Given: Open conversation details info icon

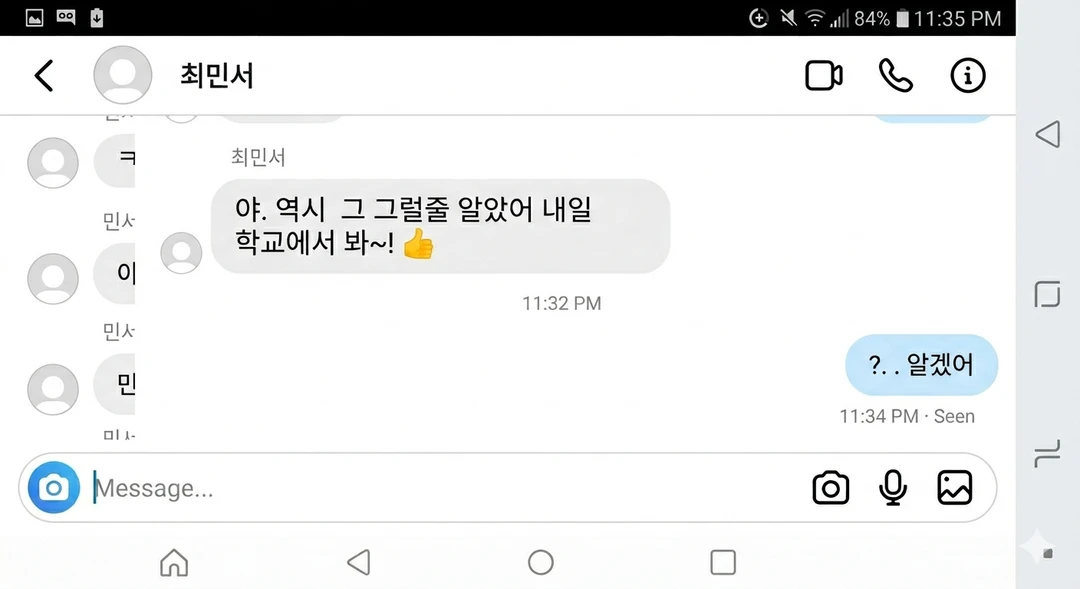Looking at the screenshot, I should 967,76.
